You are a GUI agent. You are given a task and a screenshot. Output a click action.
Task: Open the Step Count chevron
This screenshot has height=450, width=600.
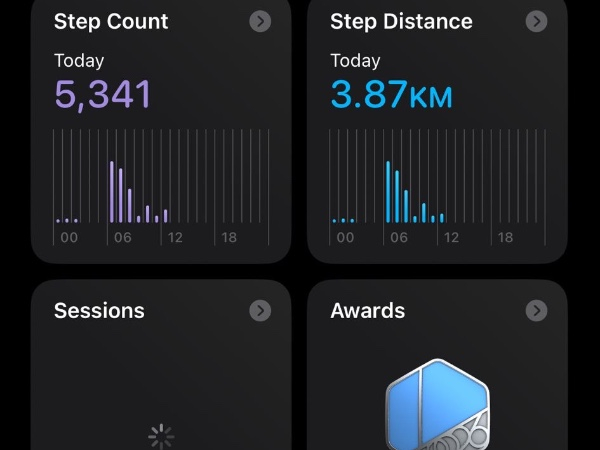(260, 21)
